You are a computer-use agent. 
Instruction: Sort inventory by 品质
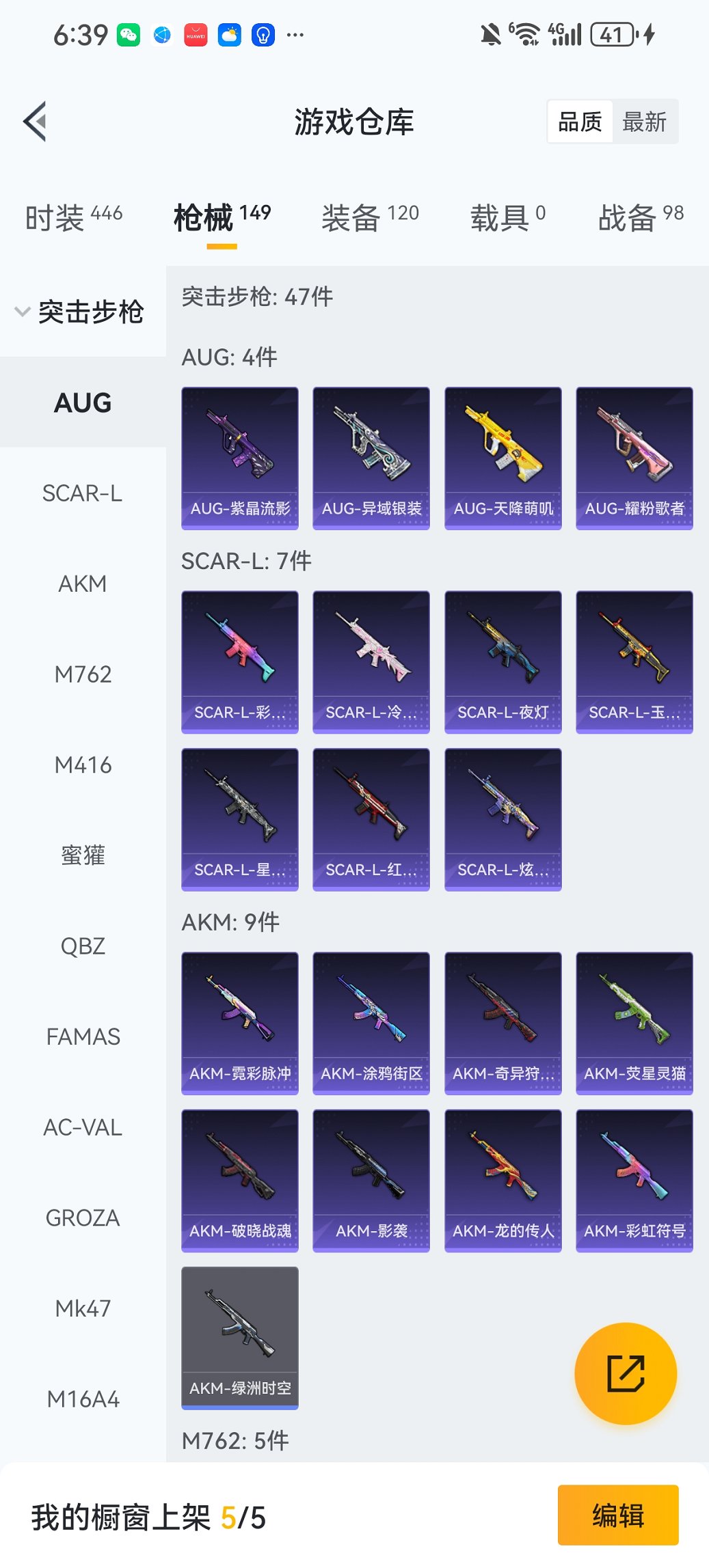point(580,122)
